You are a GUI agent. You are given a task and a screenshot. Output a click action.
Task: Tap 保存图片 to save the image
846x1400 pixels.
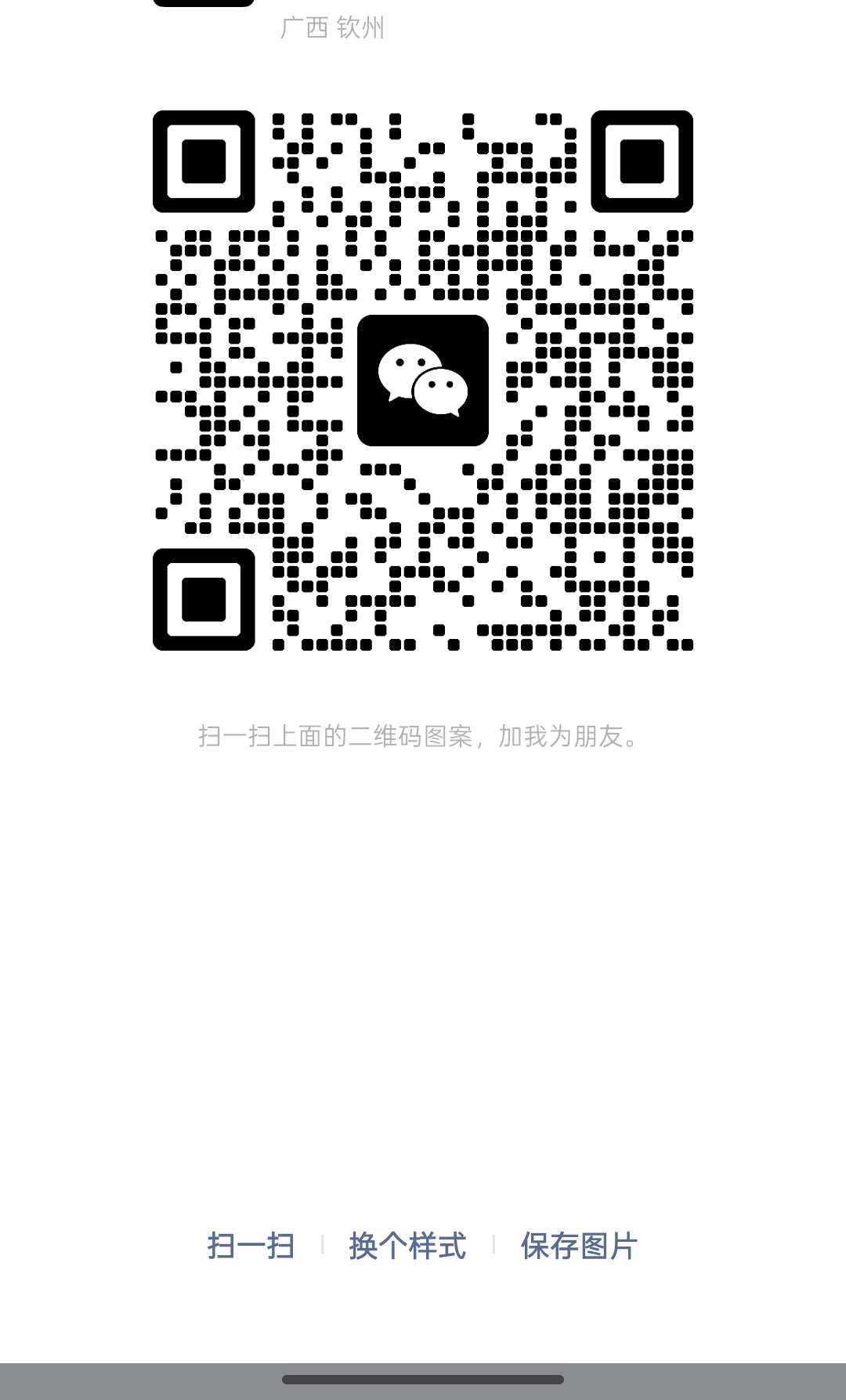[x=579, y=1246]
